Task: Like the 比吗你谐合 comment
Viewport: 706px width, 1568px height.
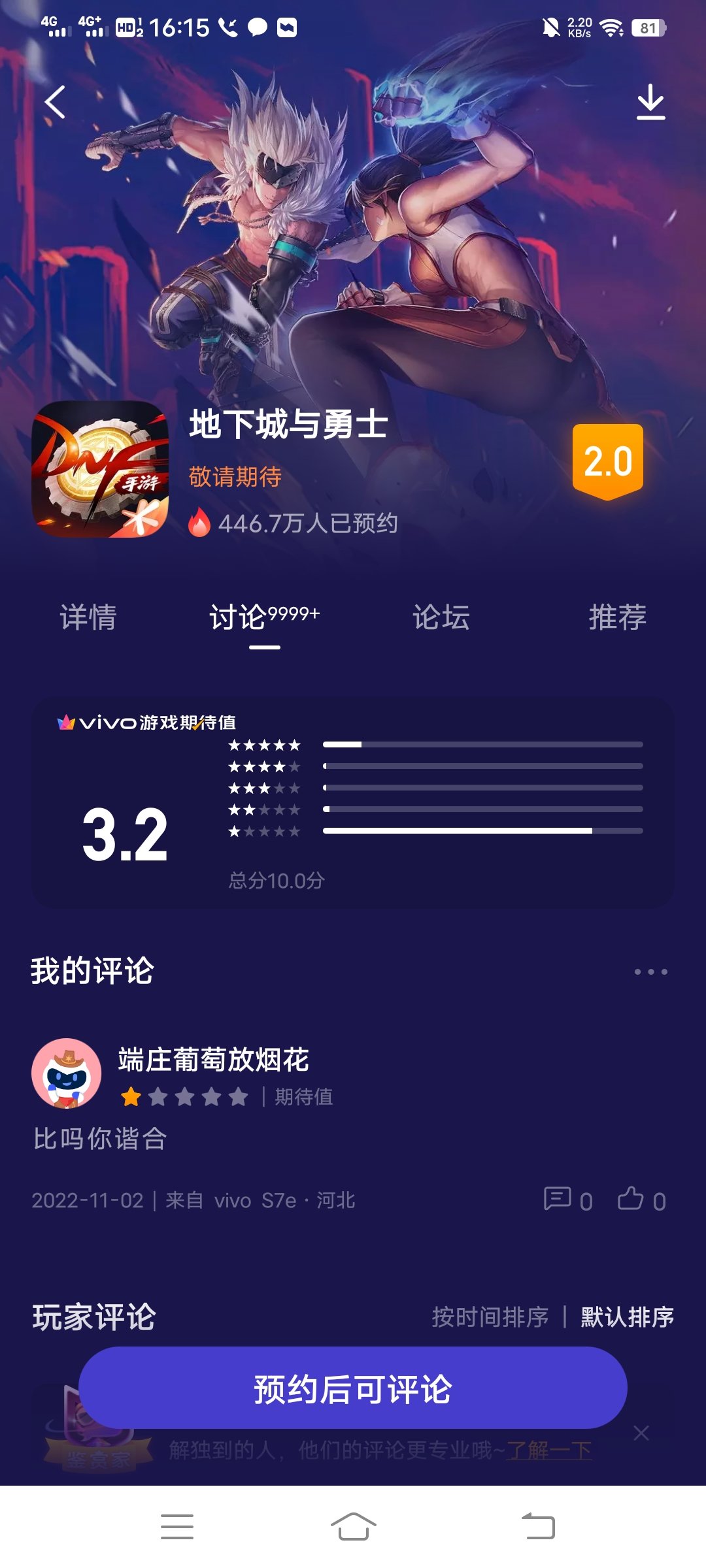Action: click(x=641, y=1200)
